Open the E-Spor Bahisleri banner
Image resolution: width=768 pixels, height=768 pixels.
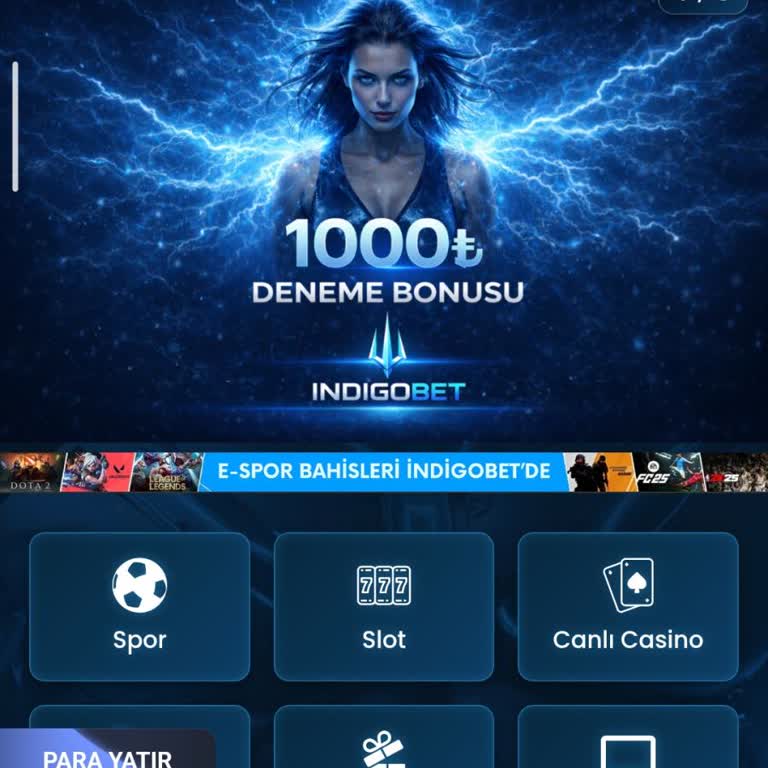click(384, 472)
